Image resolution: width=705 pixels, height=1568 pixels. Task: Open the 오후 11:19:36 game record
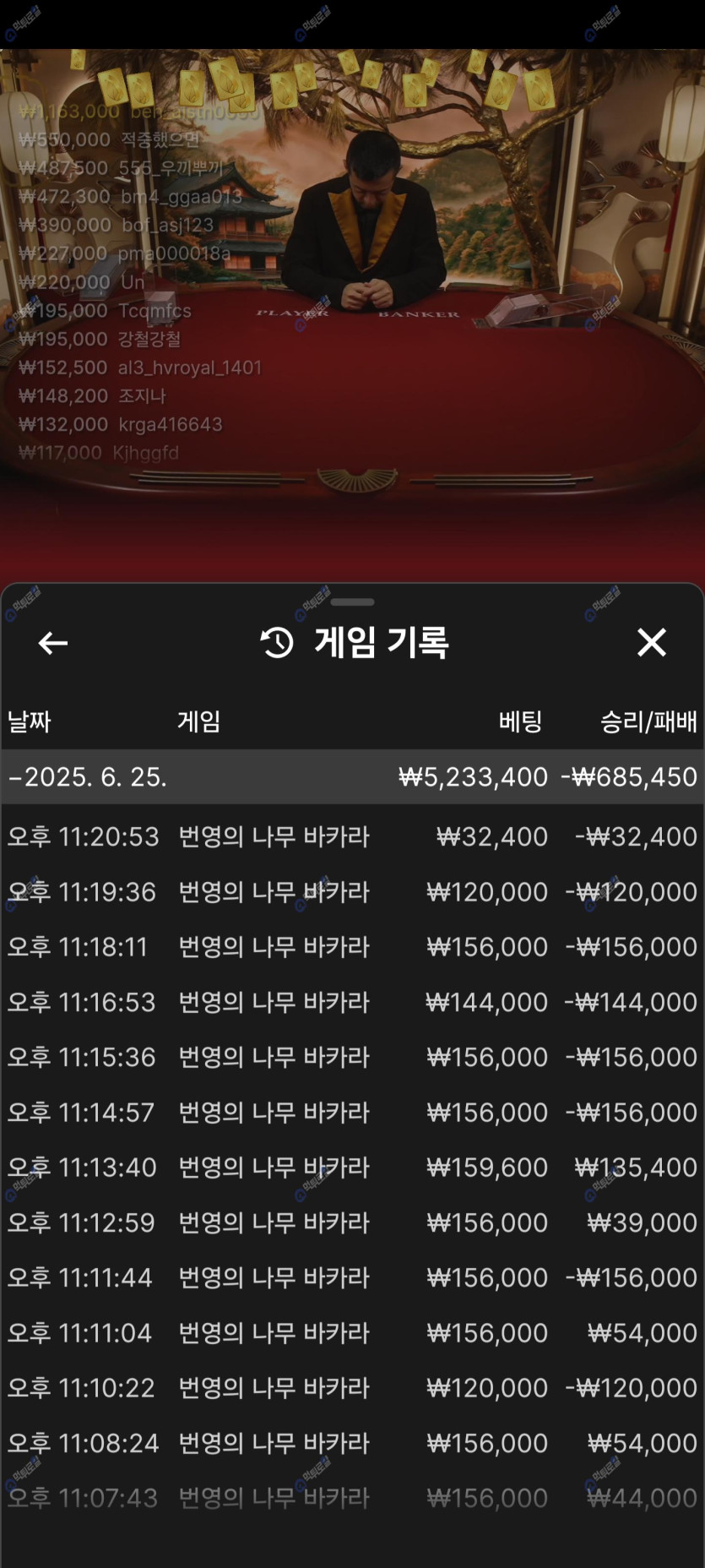point(352,891)
